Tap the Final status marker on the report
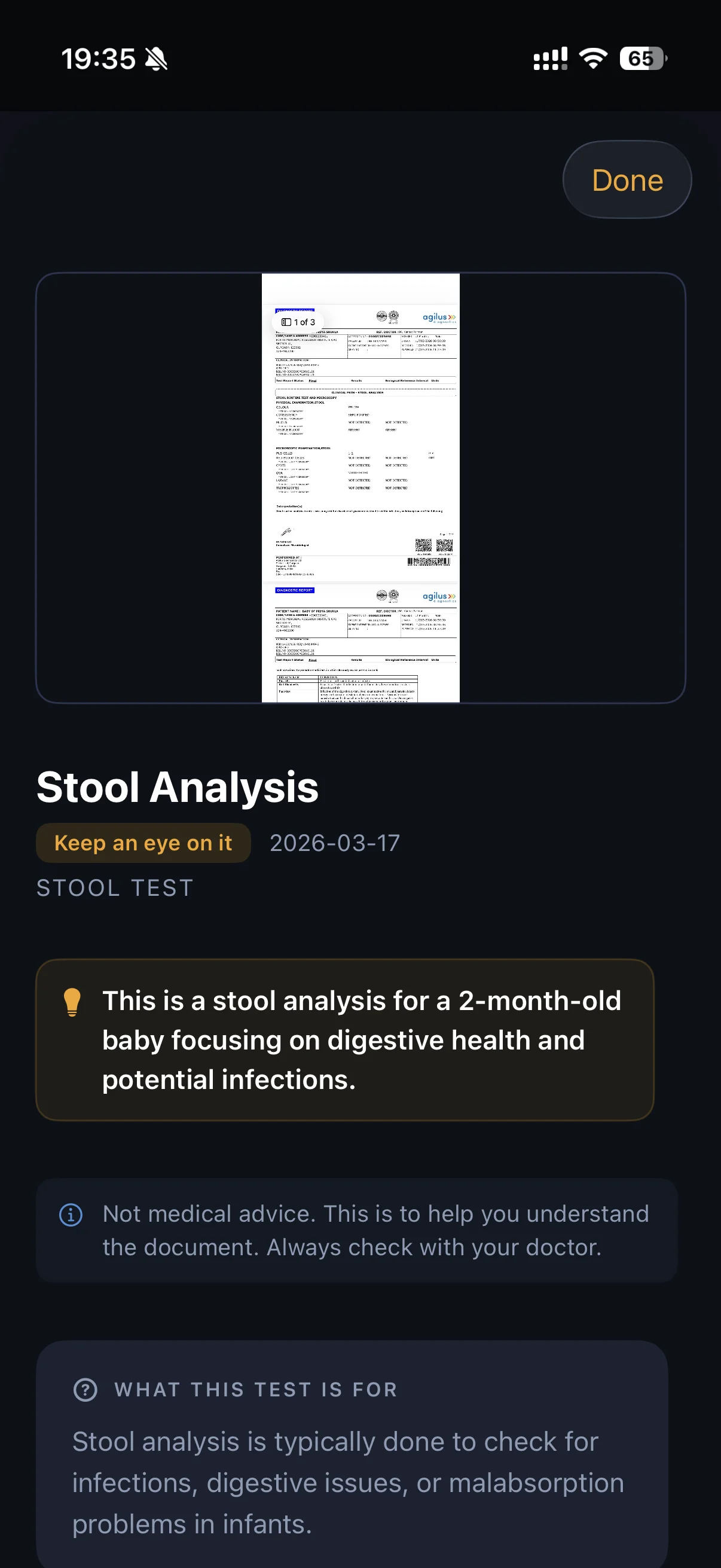The image size is (721, 1568). (314, 380)
